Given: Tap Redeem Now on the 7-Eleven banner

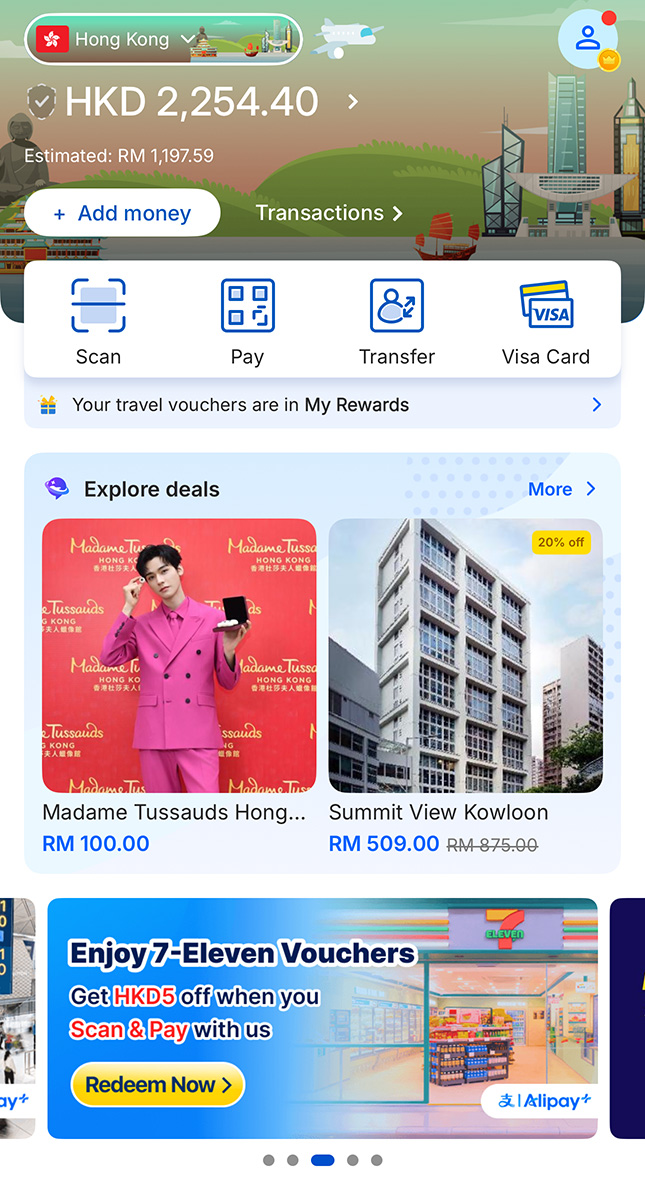Looking at the screenshot, I should point(157,1085).
